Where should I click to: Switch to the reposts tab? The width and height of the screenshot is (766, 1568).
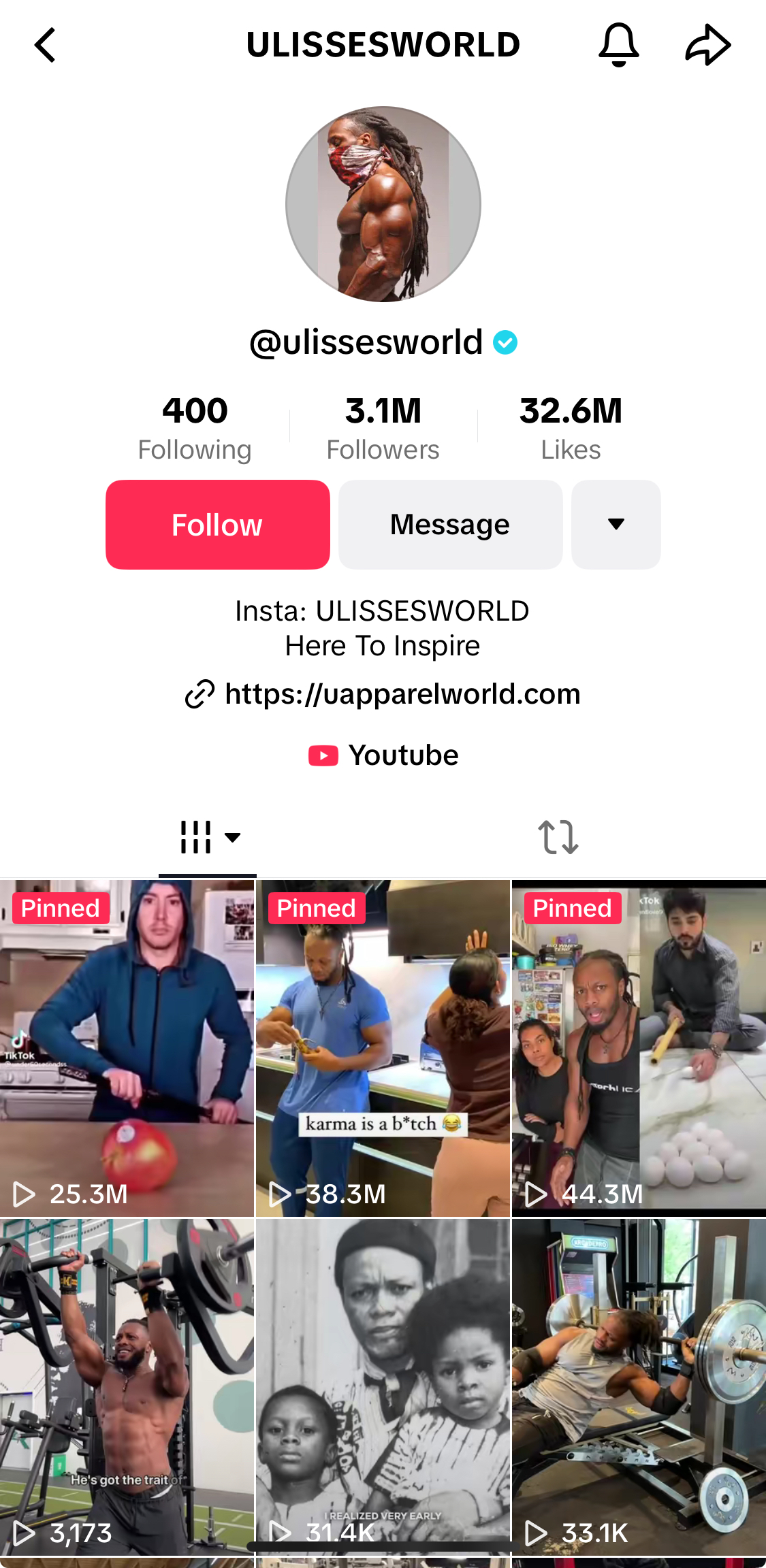(x=558, y=837)
